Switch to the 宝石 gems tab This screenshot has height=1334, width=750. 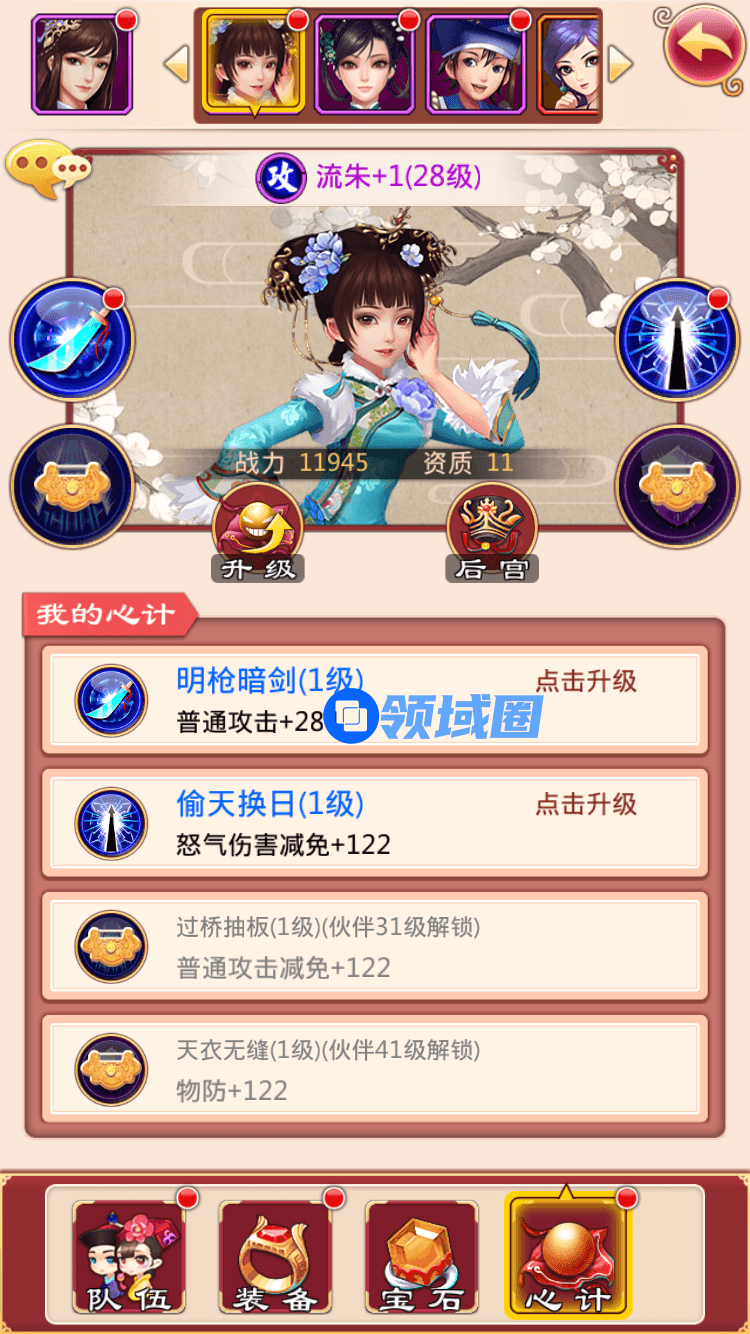click(421, 1256)
